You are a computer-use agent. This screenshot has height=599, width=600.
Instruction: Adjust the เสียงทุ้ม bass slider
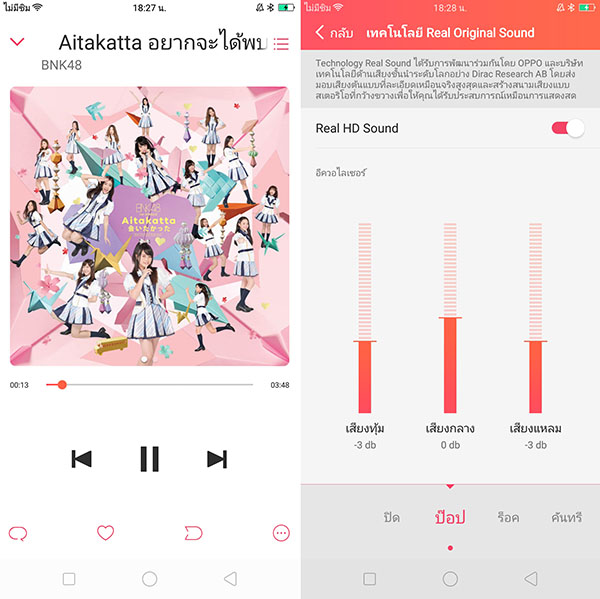click(363, 343)
